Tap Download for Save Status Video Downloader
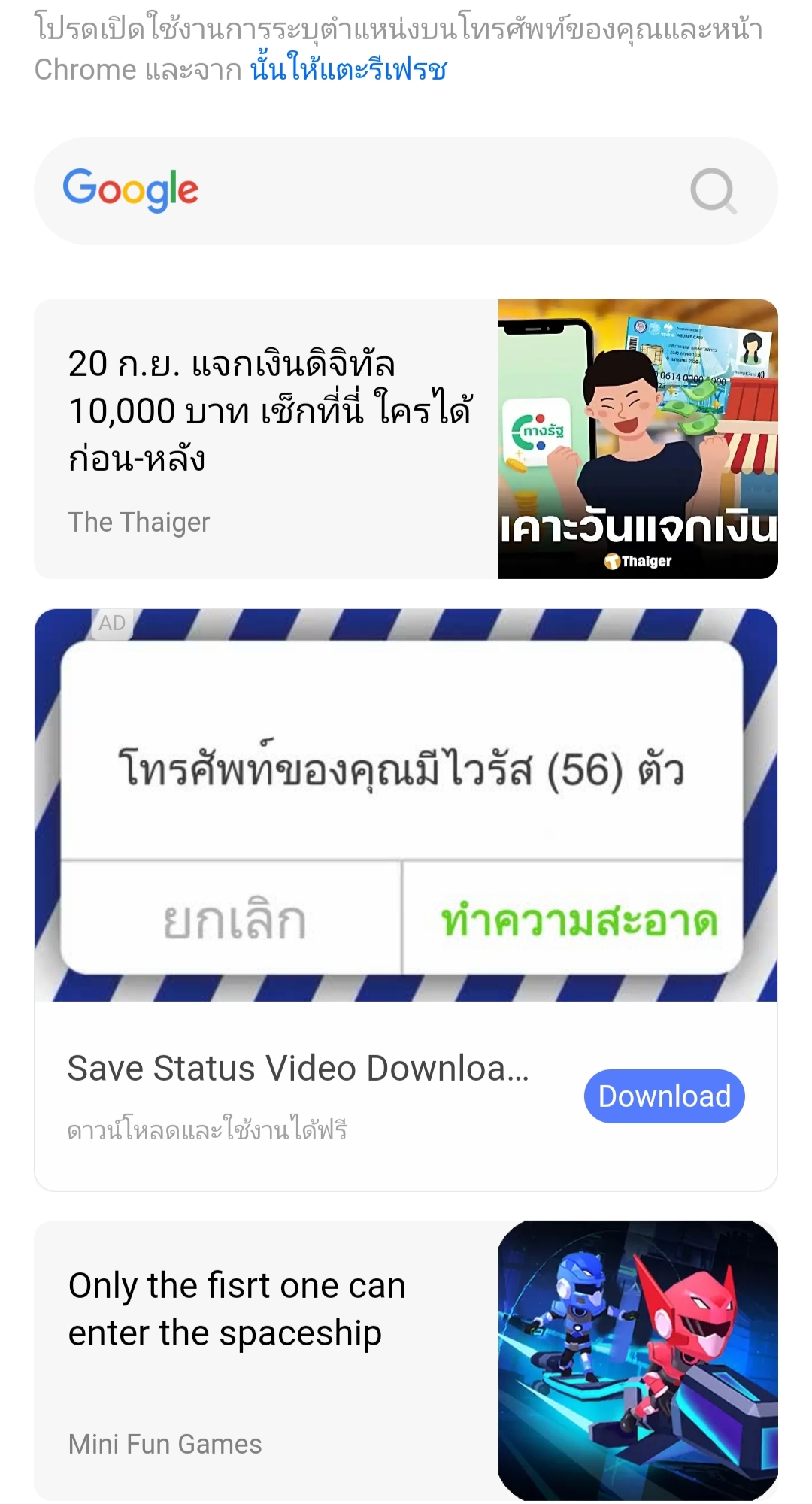812x1504 pixels. point(665,1096)
